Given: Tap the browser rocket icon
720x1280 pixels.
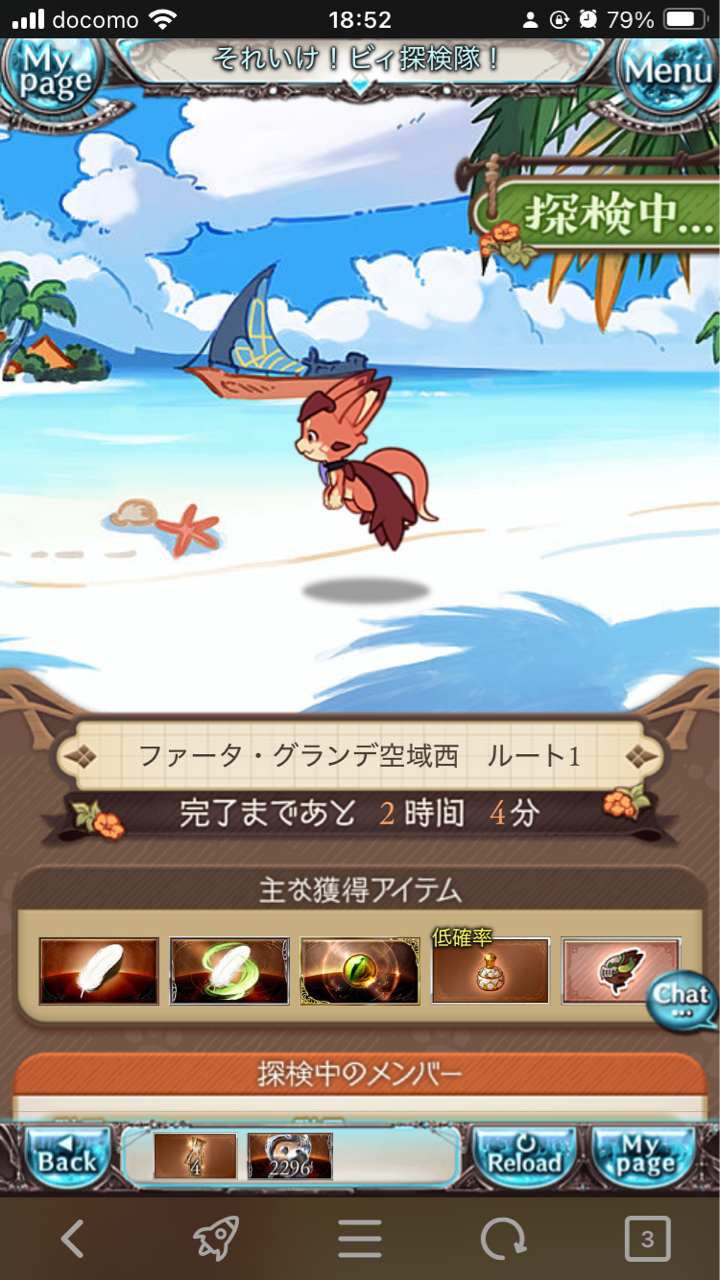Looking at the screenshot, I should click(x=216, y=1240).
